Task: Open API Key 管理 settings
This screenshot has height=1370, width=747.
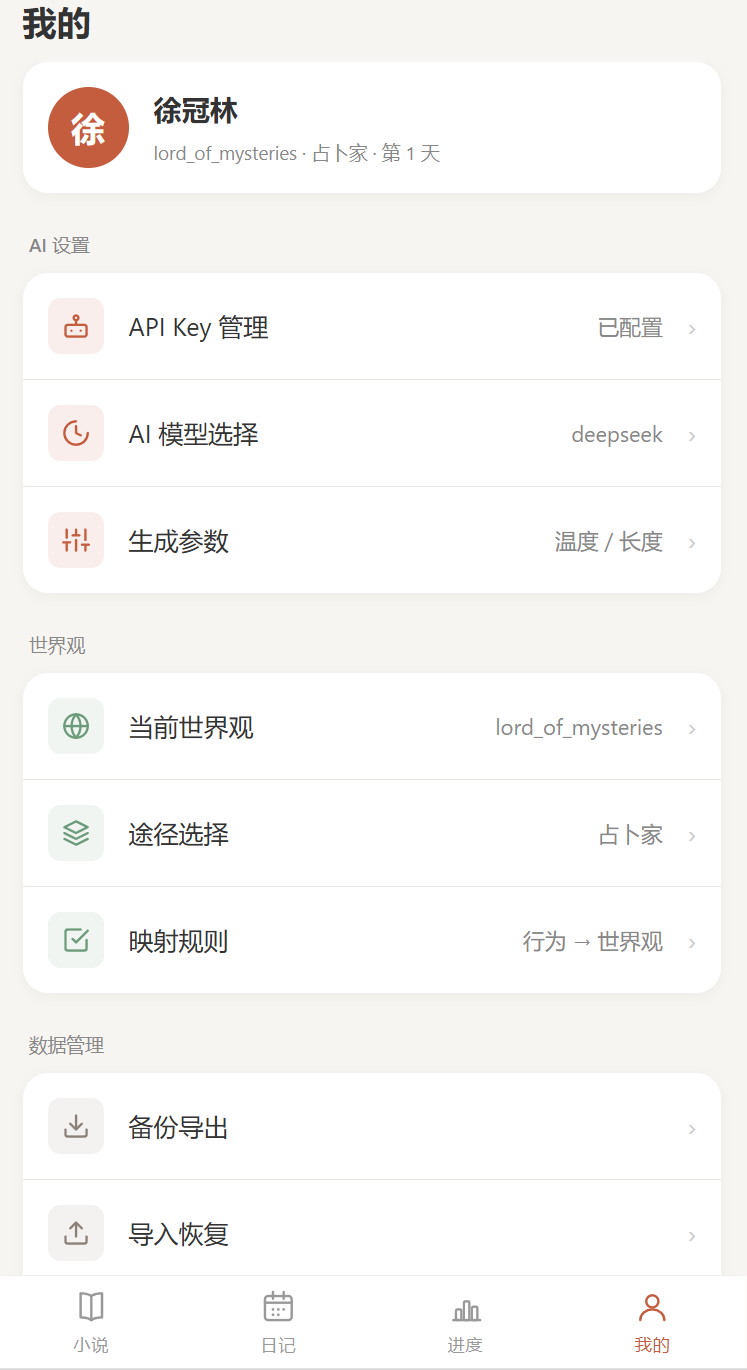Action: pyautogui.click(x=372, y=327)
